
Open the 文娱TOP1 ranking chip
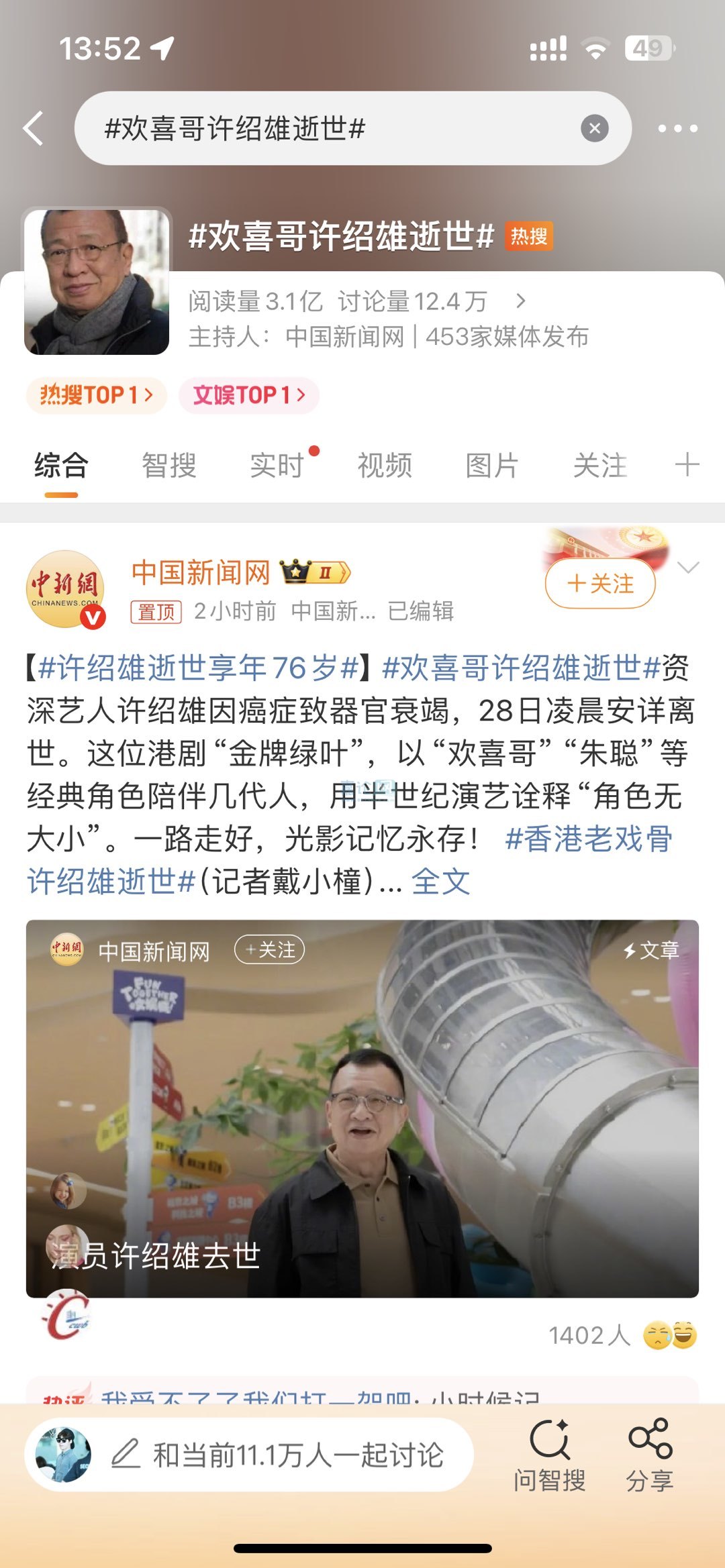coord(248,395)
